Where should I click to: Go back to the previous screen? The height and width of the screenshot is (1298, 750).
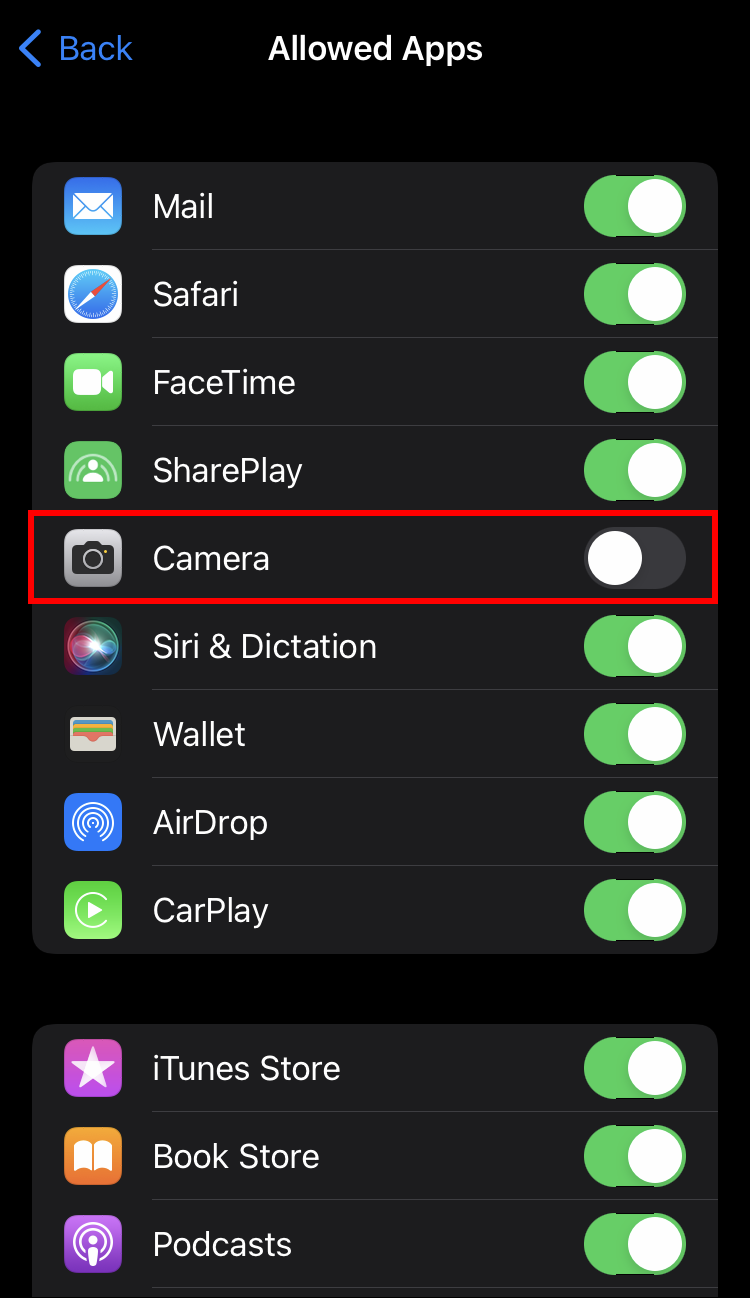coord(76,48)
